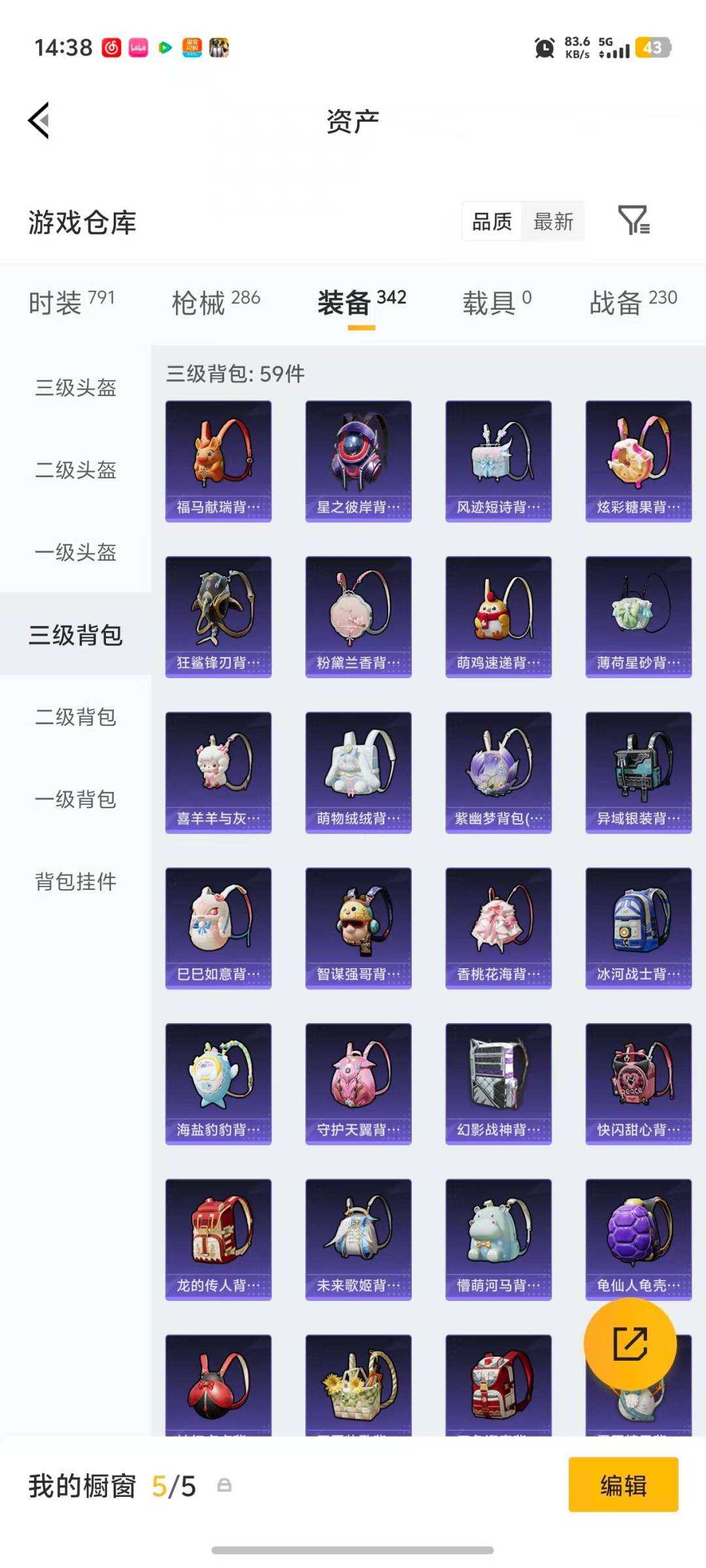Switch sorting to 品质
This screenshot has height=1568, width=706.
[x=491, y=222]
